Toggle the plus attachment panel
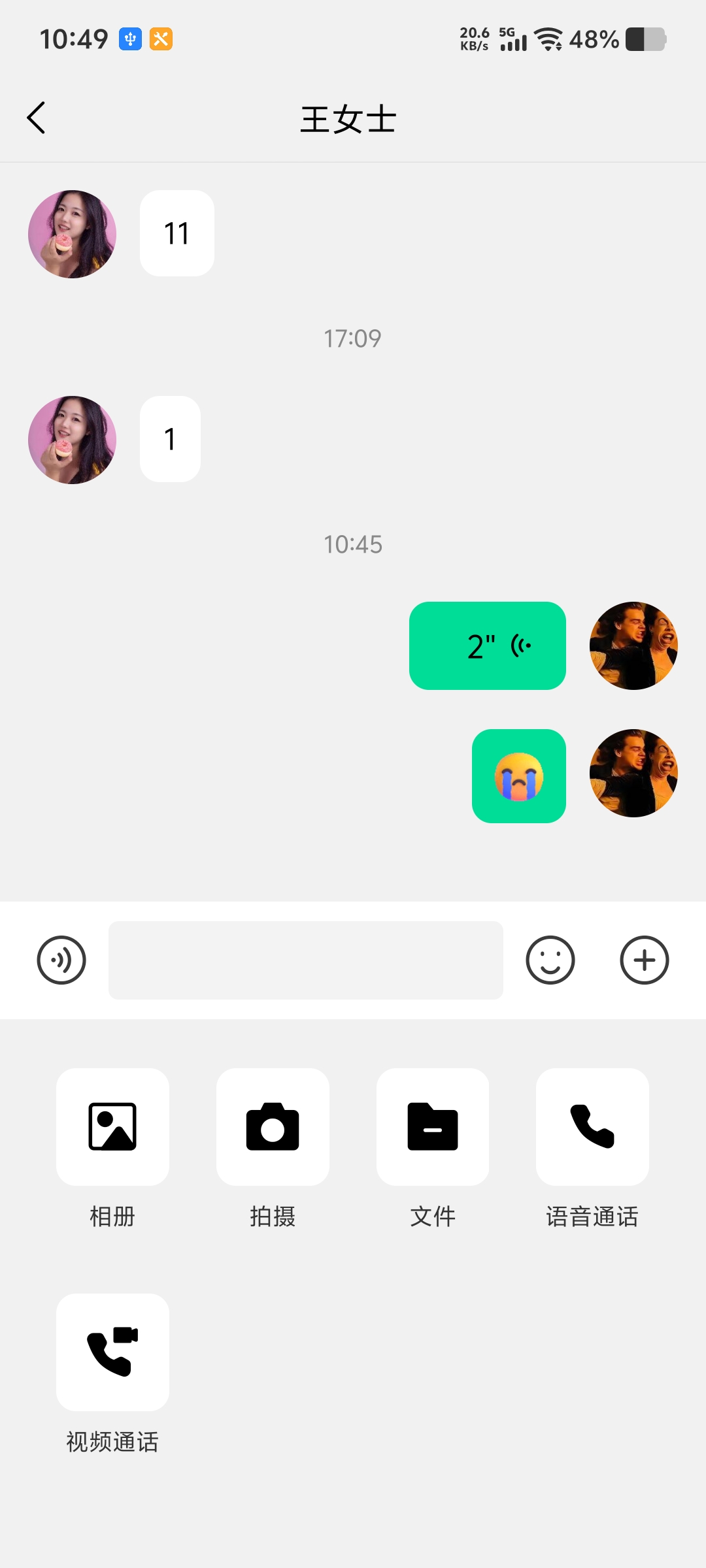 coord(644,960)
